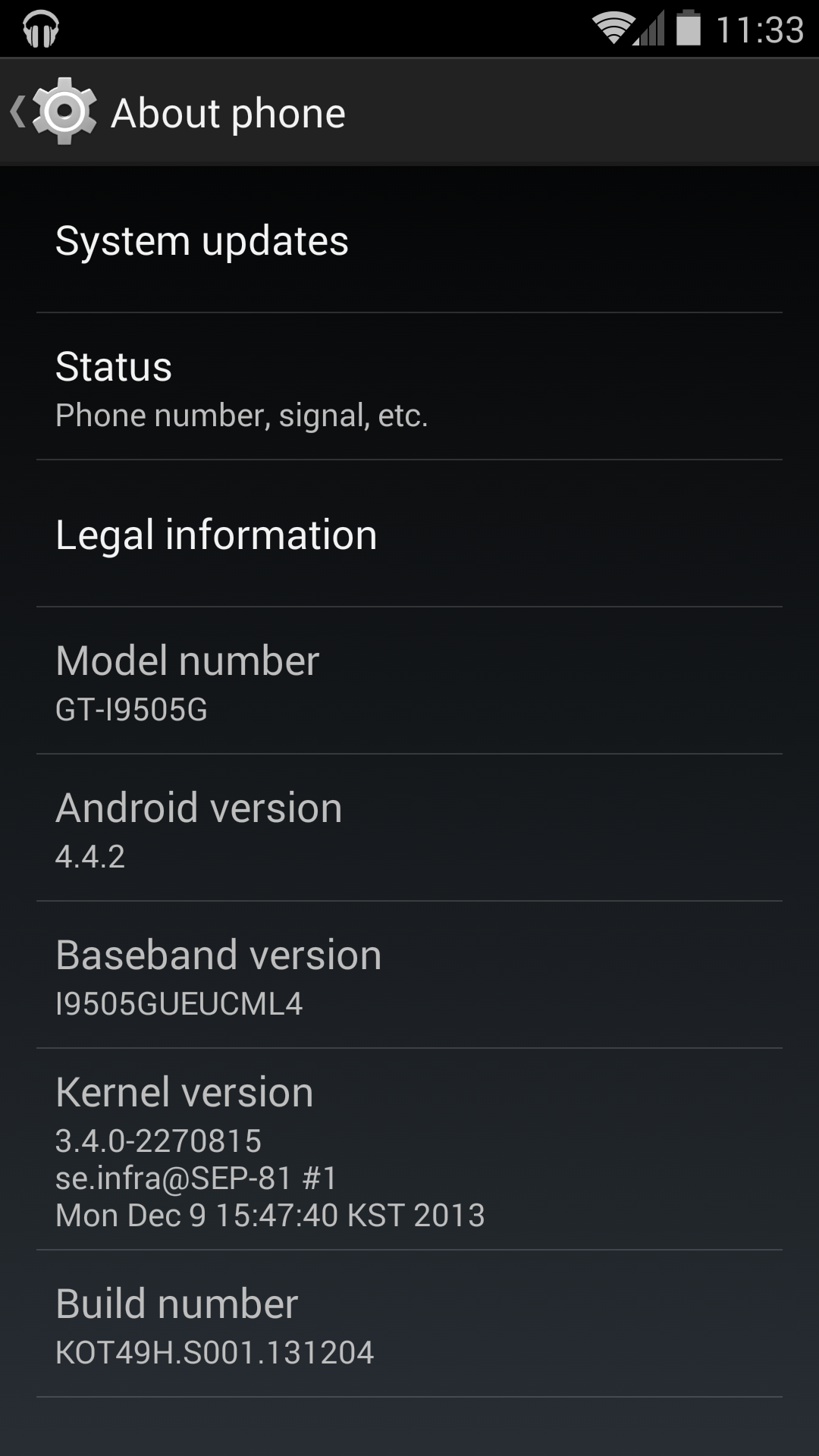The height and width of the screenshot is (1456, 819).
Task: Open System updates
Action: 409,241
